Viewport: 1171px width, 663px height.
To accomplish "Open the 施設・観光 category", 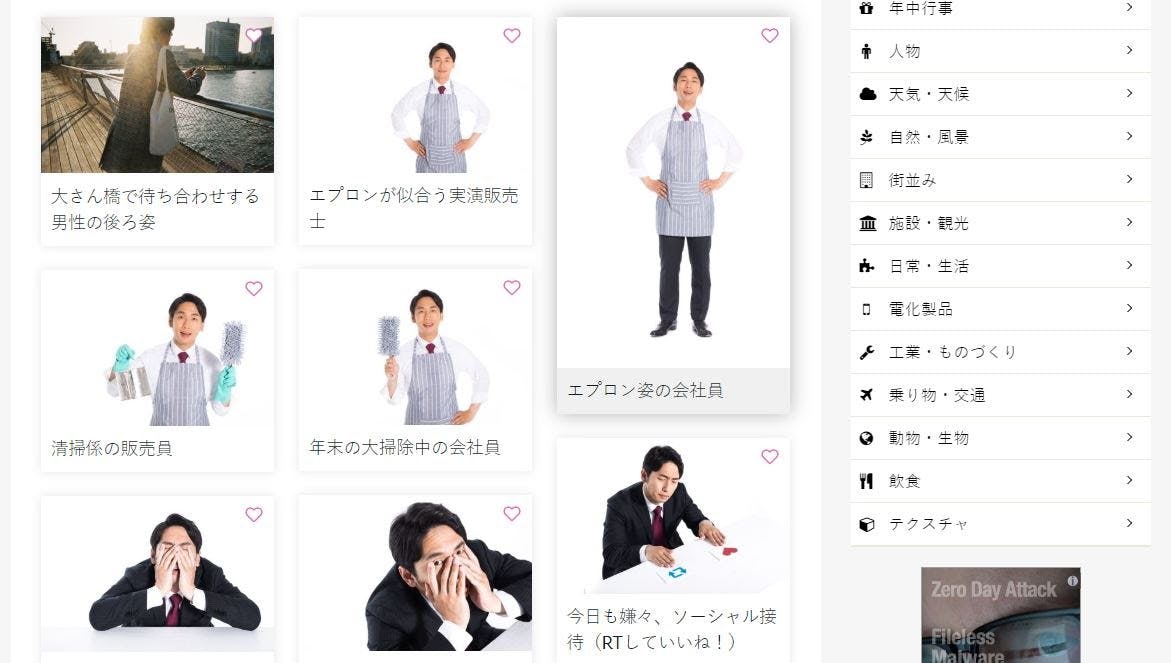I will (1000, 223).
